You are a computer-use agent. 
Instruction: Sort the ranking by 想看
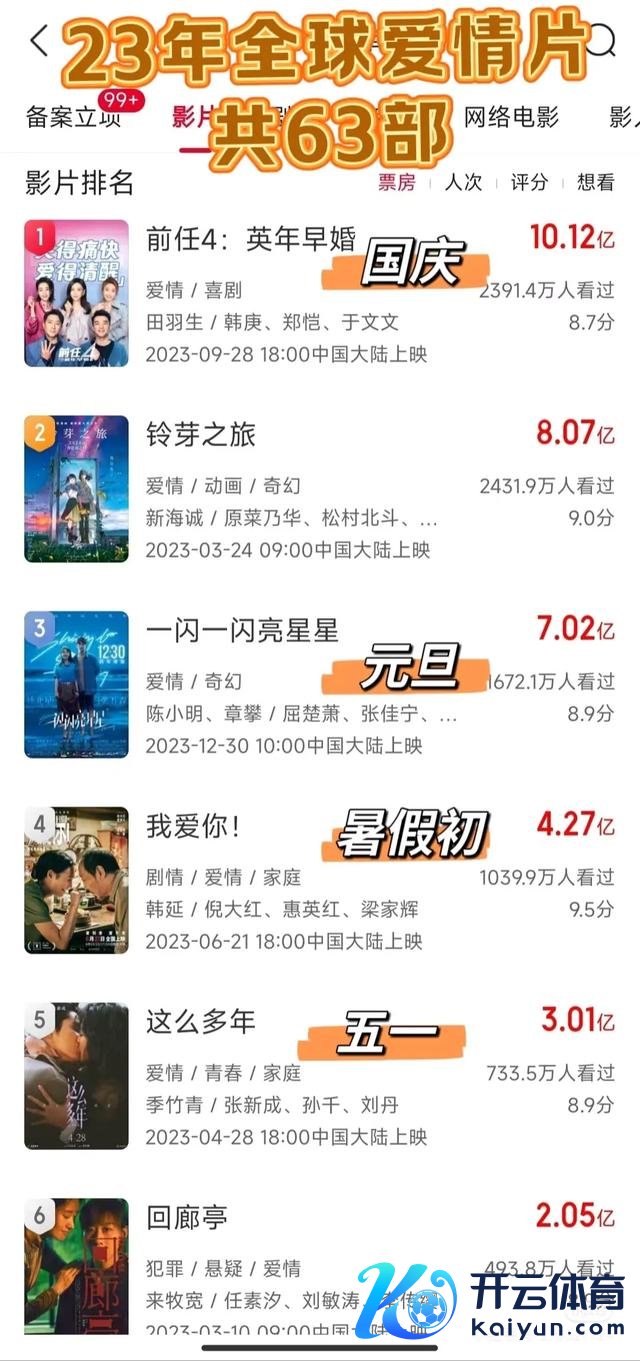point(596,182)
